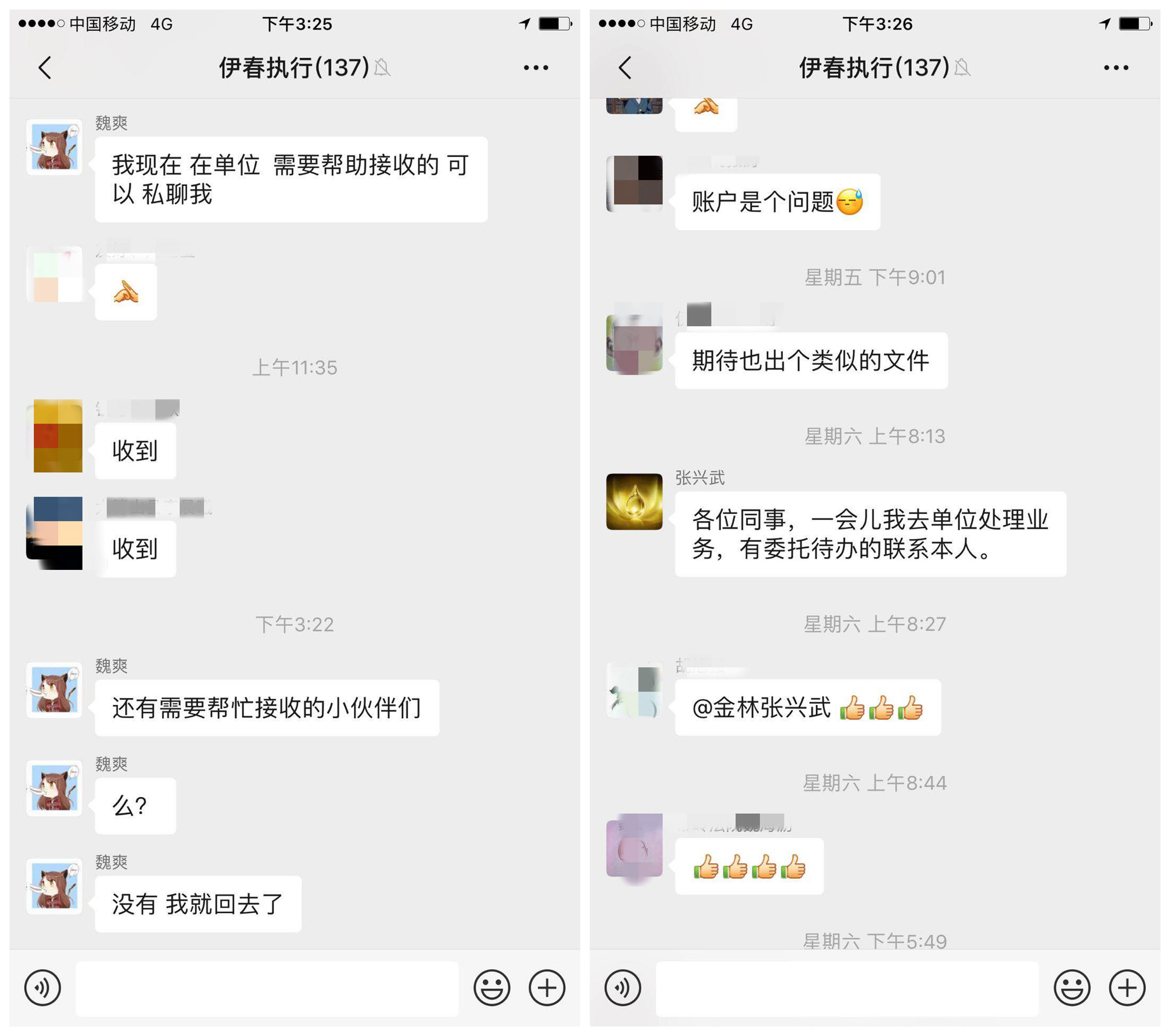Screen dimensions: 1170x1036
Task: Switch to voice input in 下午3:25 screenshot
Action: pos(42,988)
